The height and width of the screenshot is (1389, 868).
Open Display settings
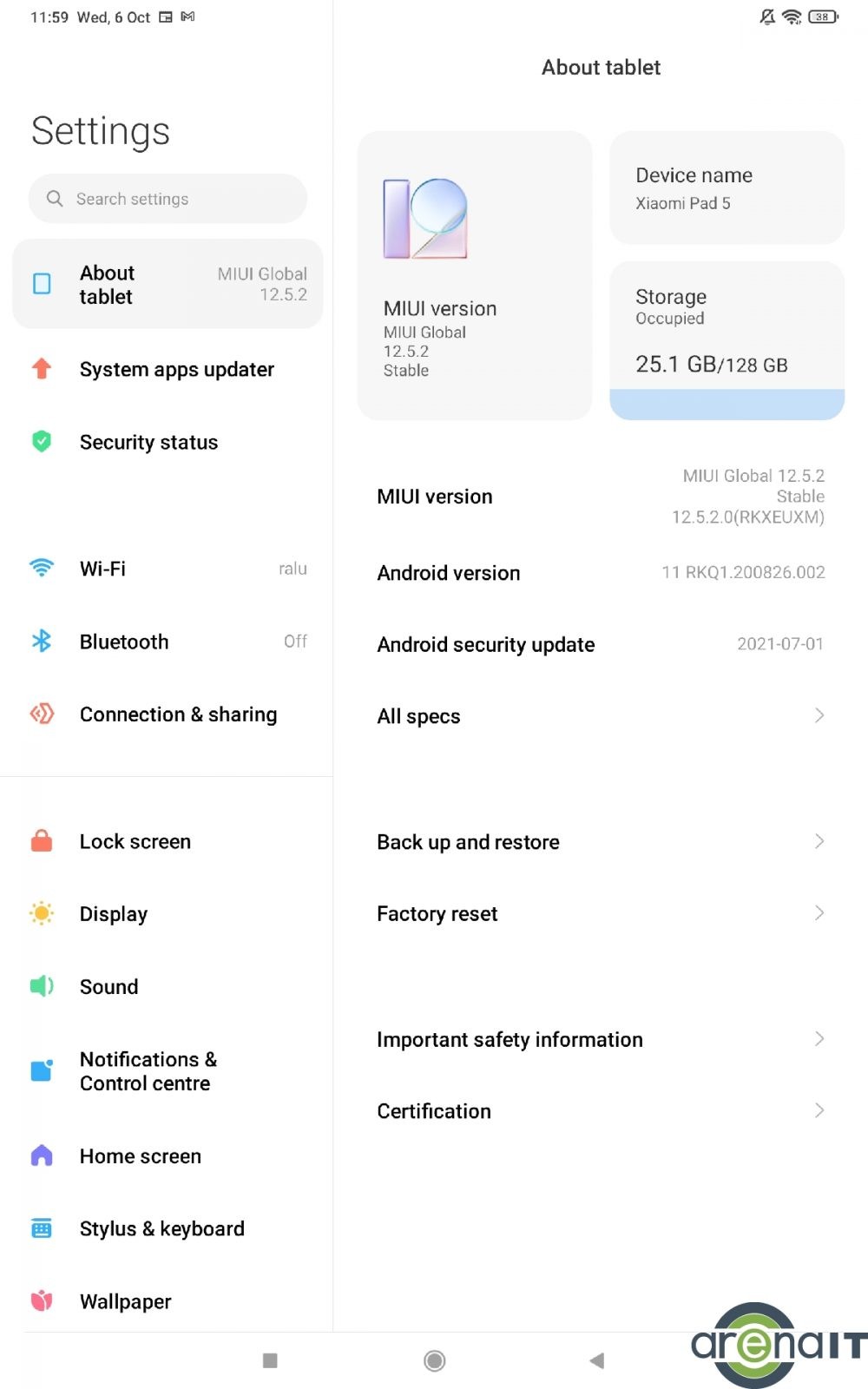click(114, 914)
